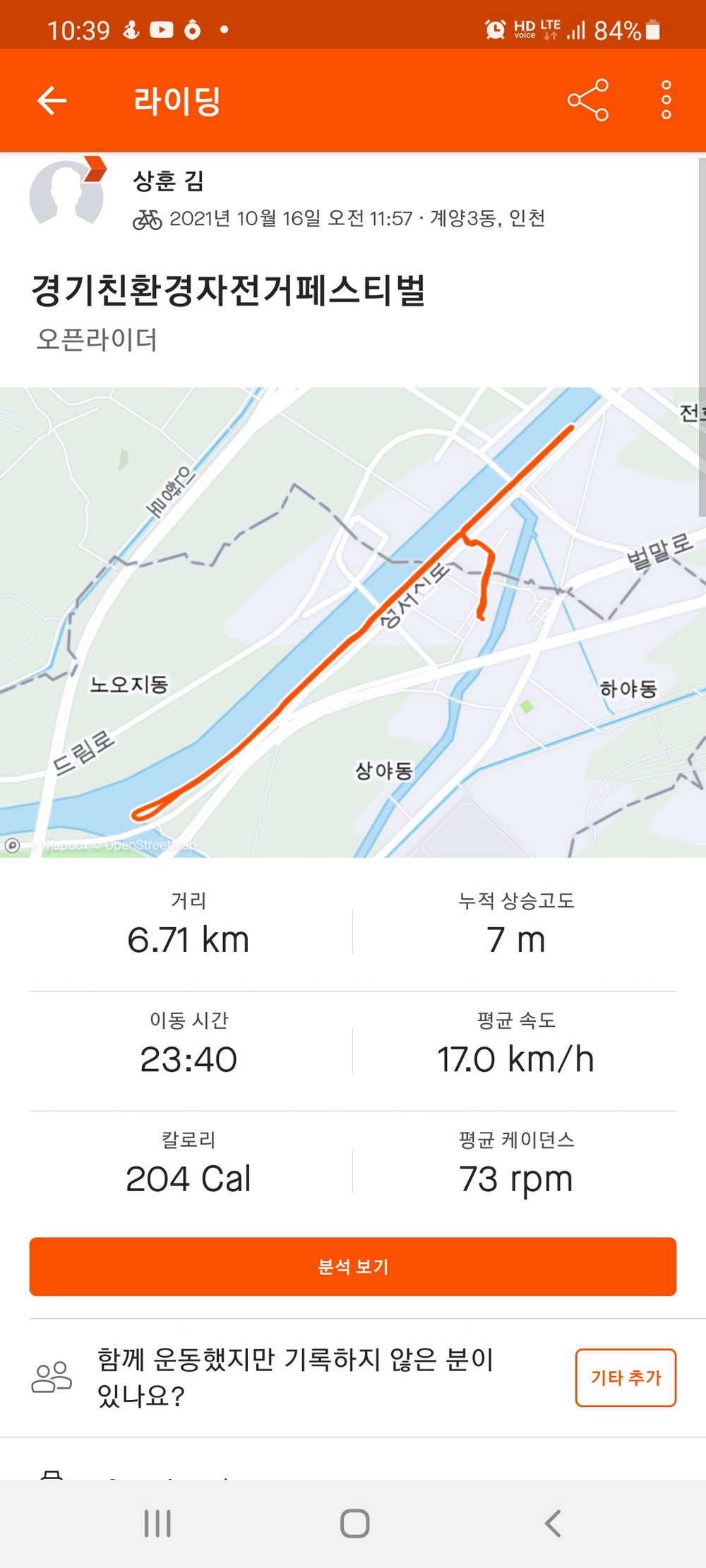This screenshot has width=706, height=1568.
Task: Open the three-dot overflow menu
Action: point(666,100)
